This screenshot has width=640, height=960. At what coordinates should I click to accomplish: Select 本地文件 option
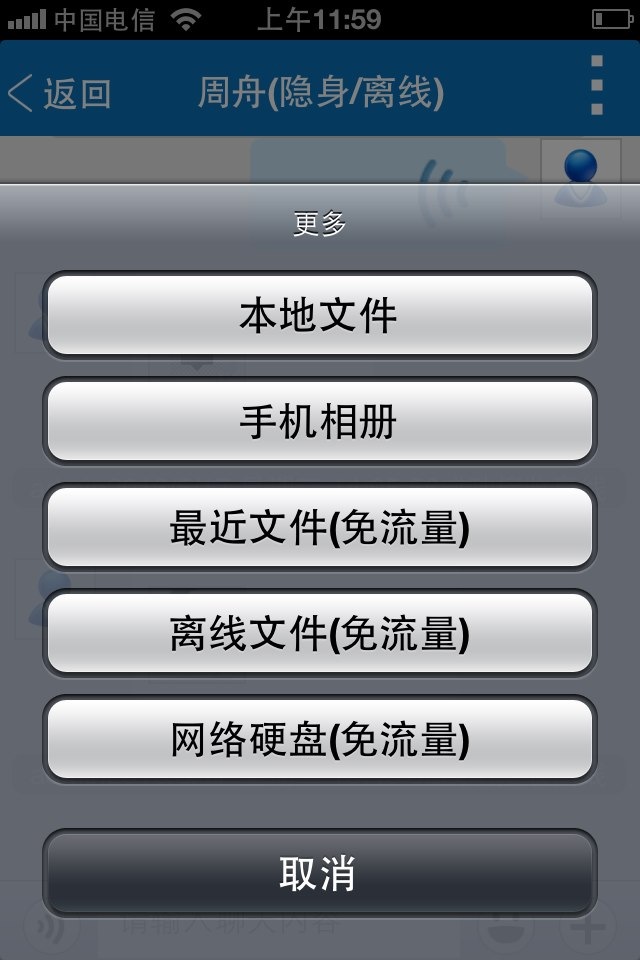[319, 315]
